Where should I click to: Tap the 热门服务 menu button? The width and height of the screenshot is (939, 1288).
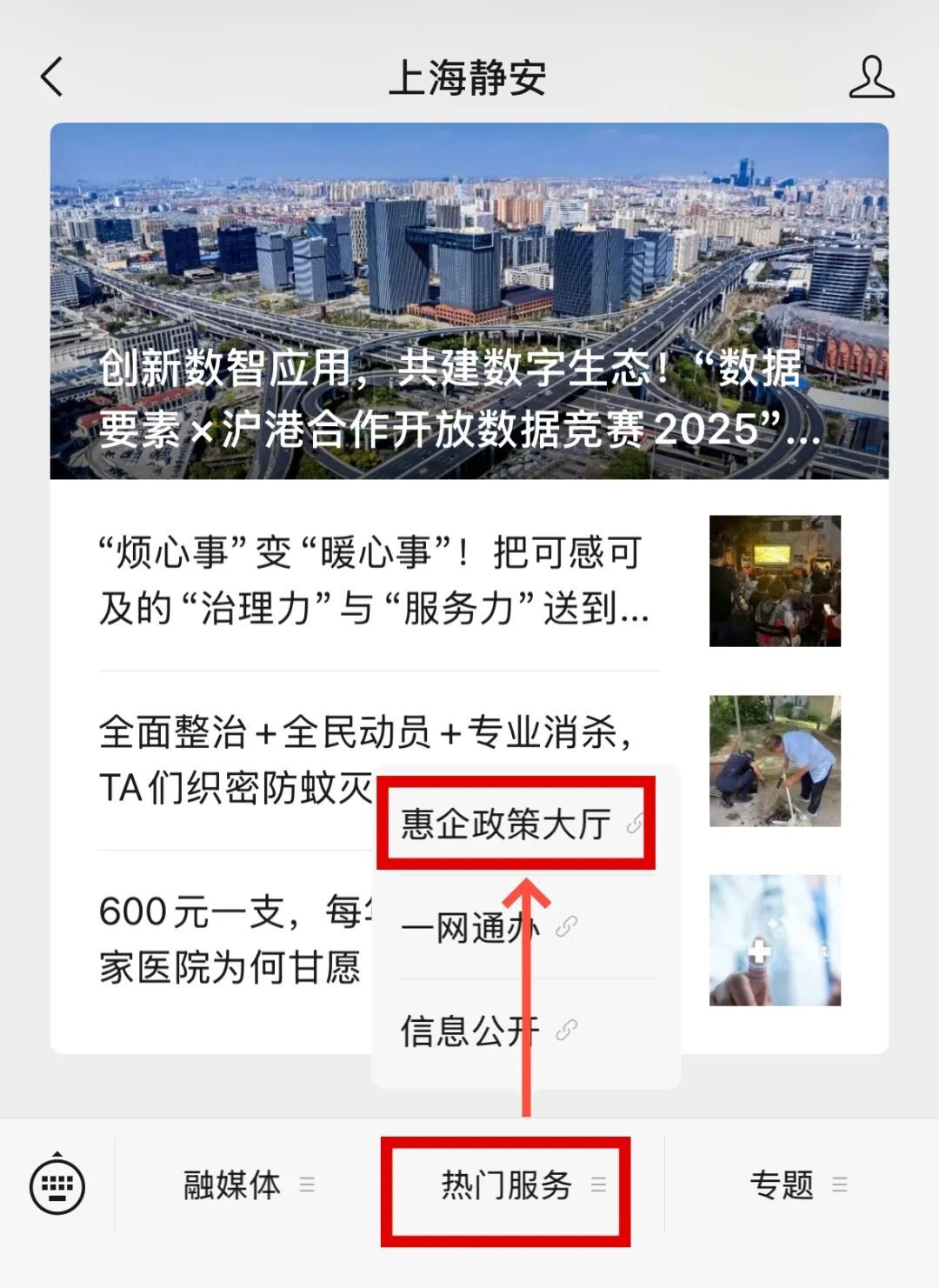click(522, 1185)
